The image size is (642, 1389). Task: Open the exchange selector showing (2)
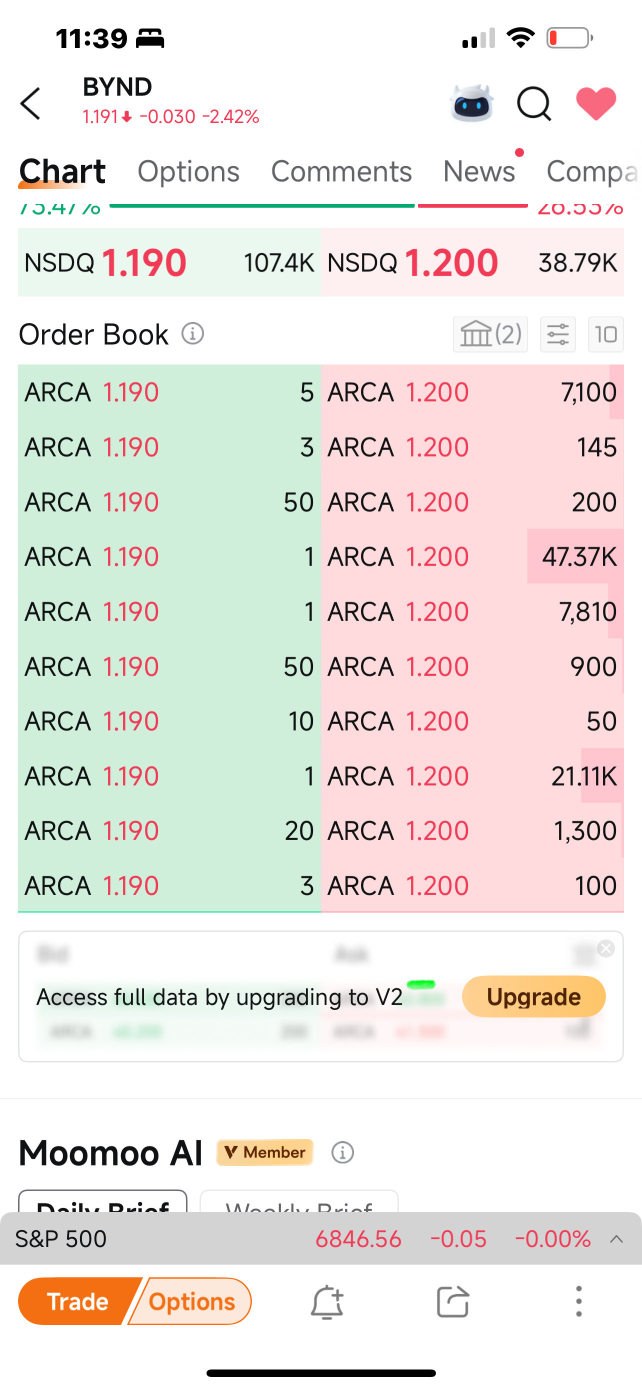coord(490,334)
